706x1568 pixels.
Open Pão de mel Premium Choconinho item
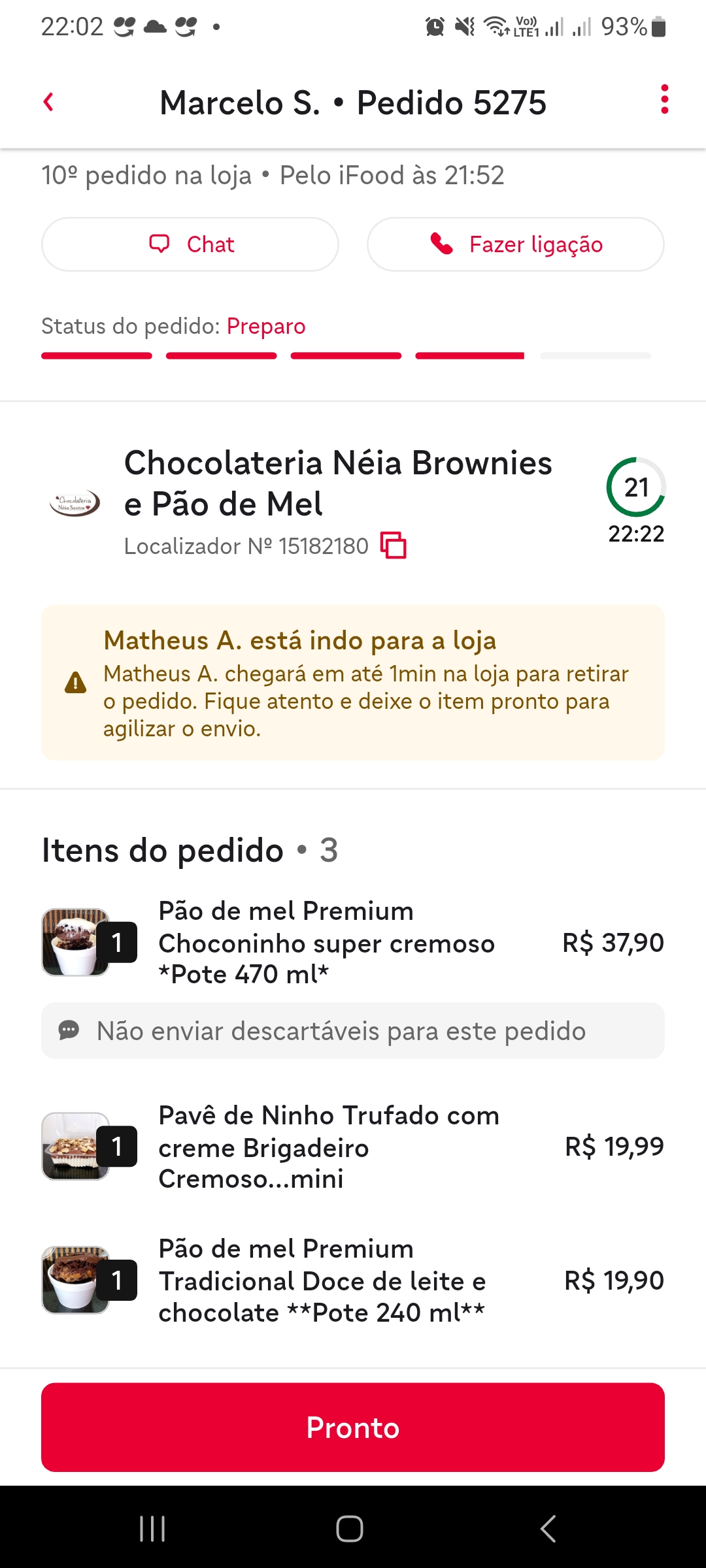pyautogui.click(x=326, y=942)
